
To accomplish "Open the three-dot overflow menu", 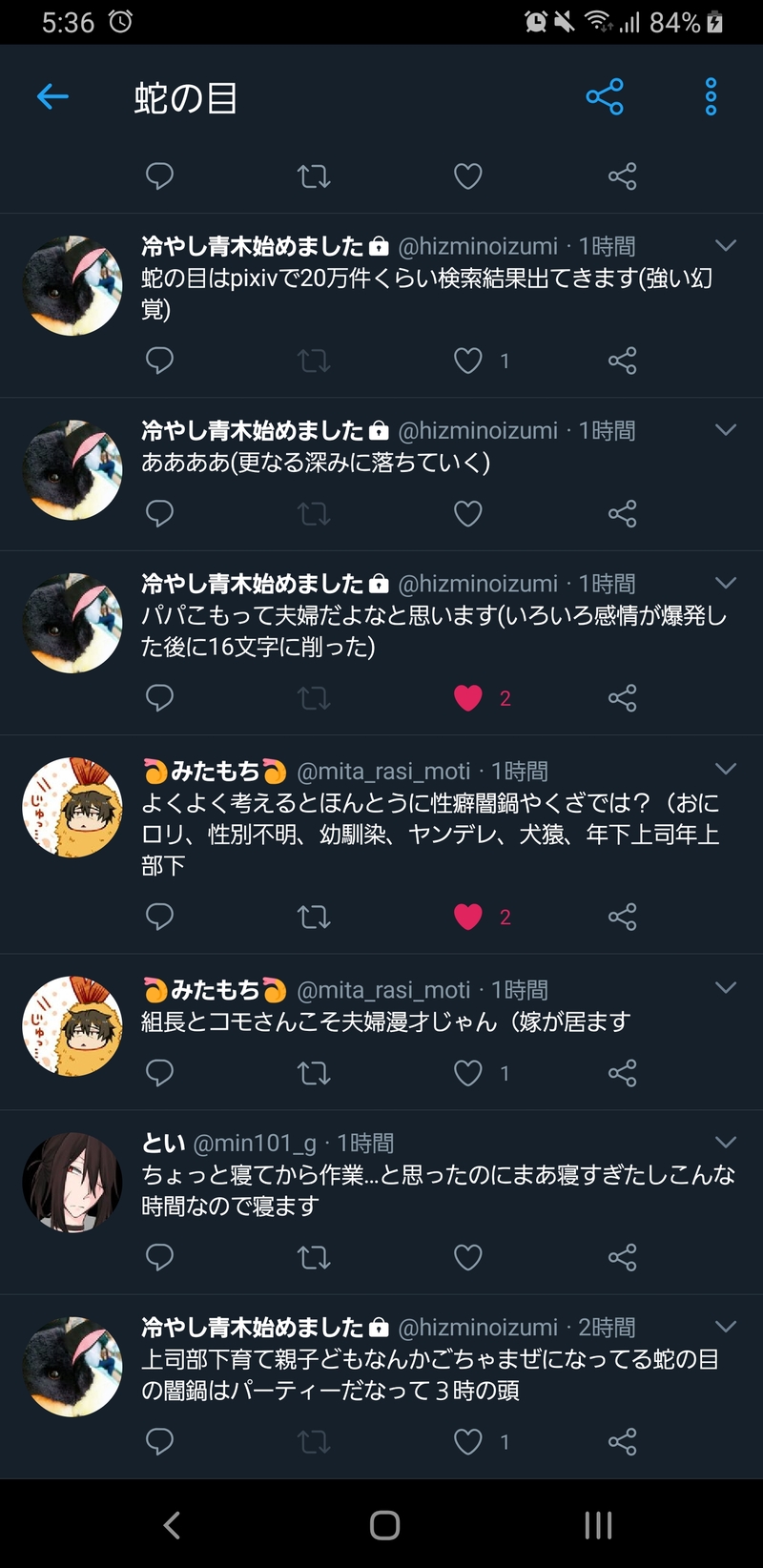I will (x=711, y=96).
